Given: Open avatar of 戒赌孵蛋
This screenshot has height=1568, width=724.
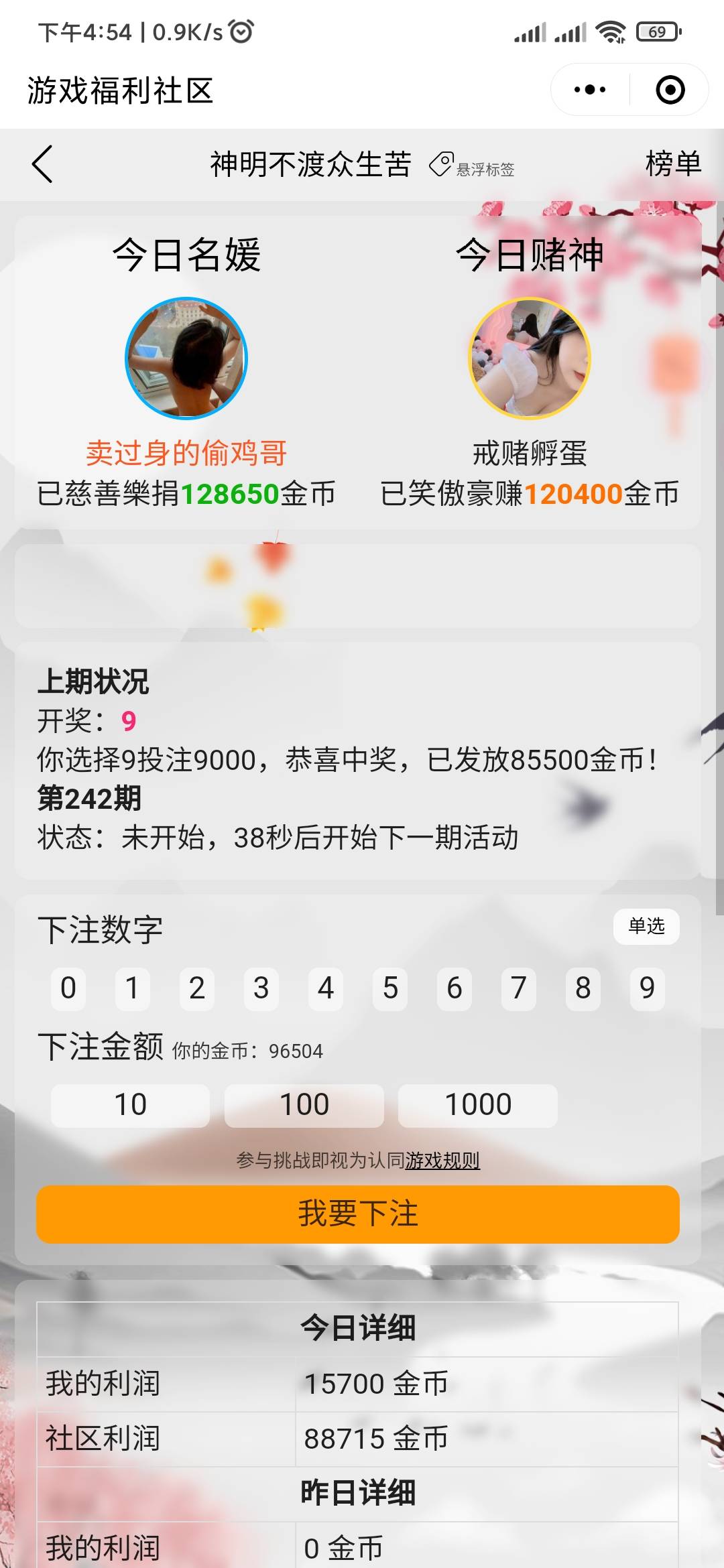Looking at the screenshot, I should [530, 358].
